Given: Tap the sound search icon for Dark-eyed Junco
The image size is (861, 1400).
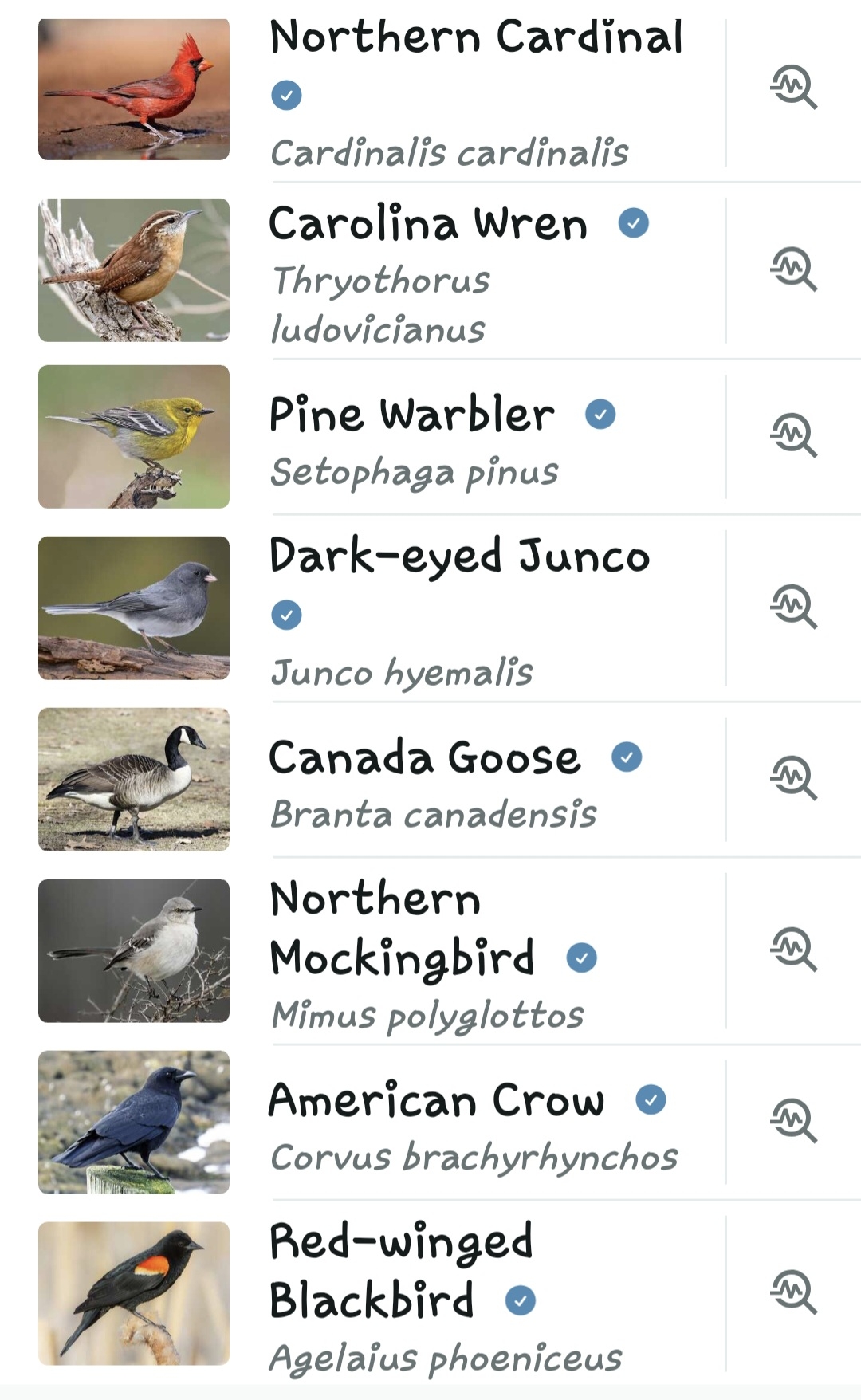Looking at the screenshot, I should coord(793,607).
